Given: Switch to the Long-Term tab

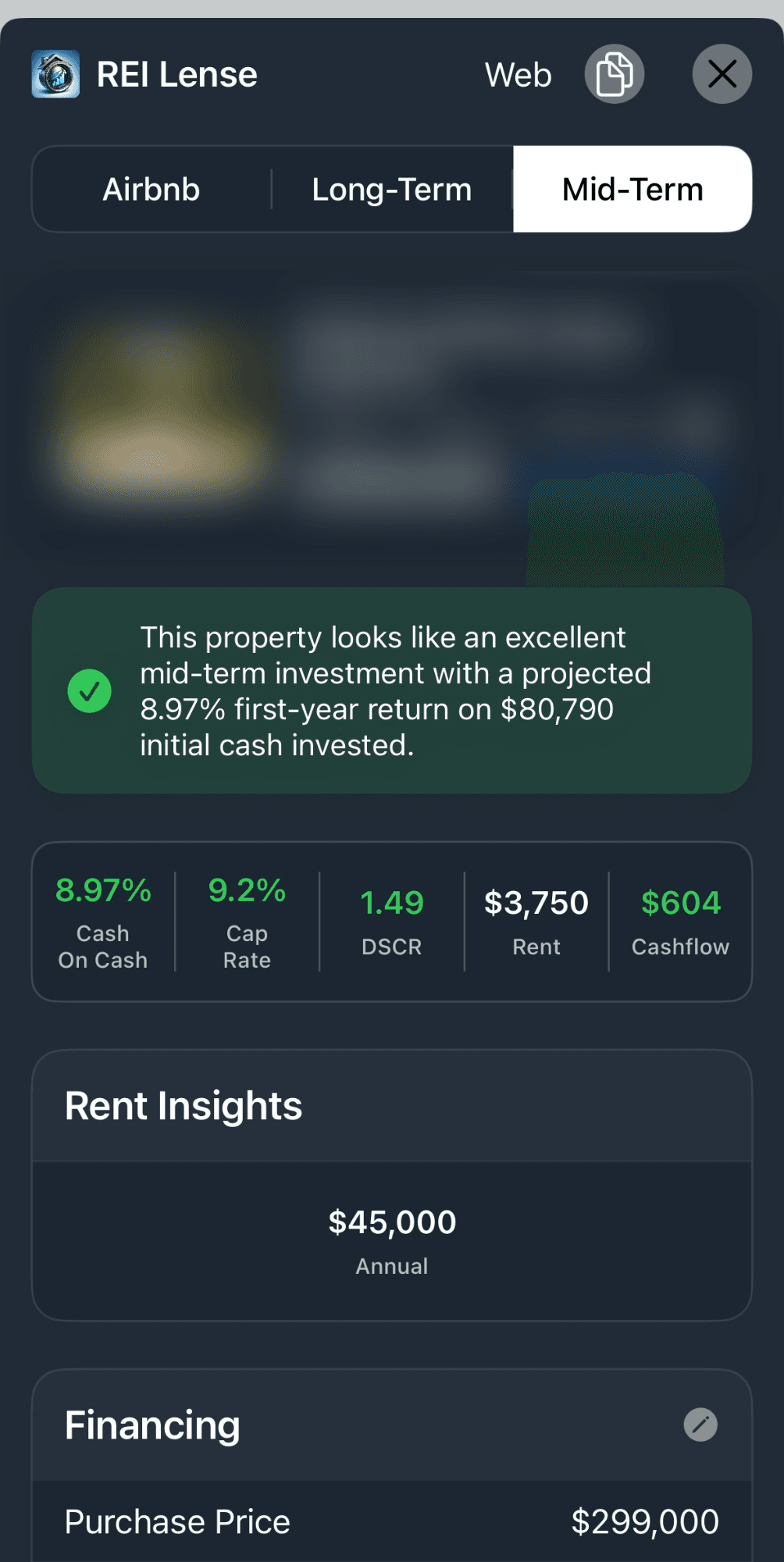Looking at the screenshot, I should (392, 190).
